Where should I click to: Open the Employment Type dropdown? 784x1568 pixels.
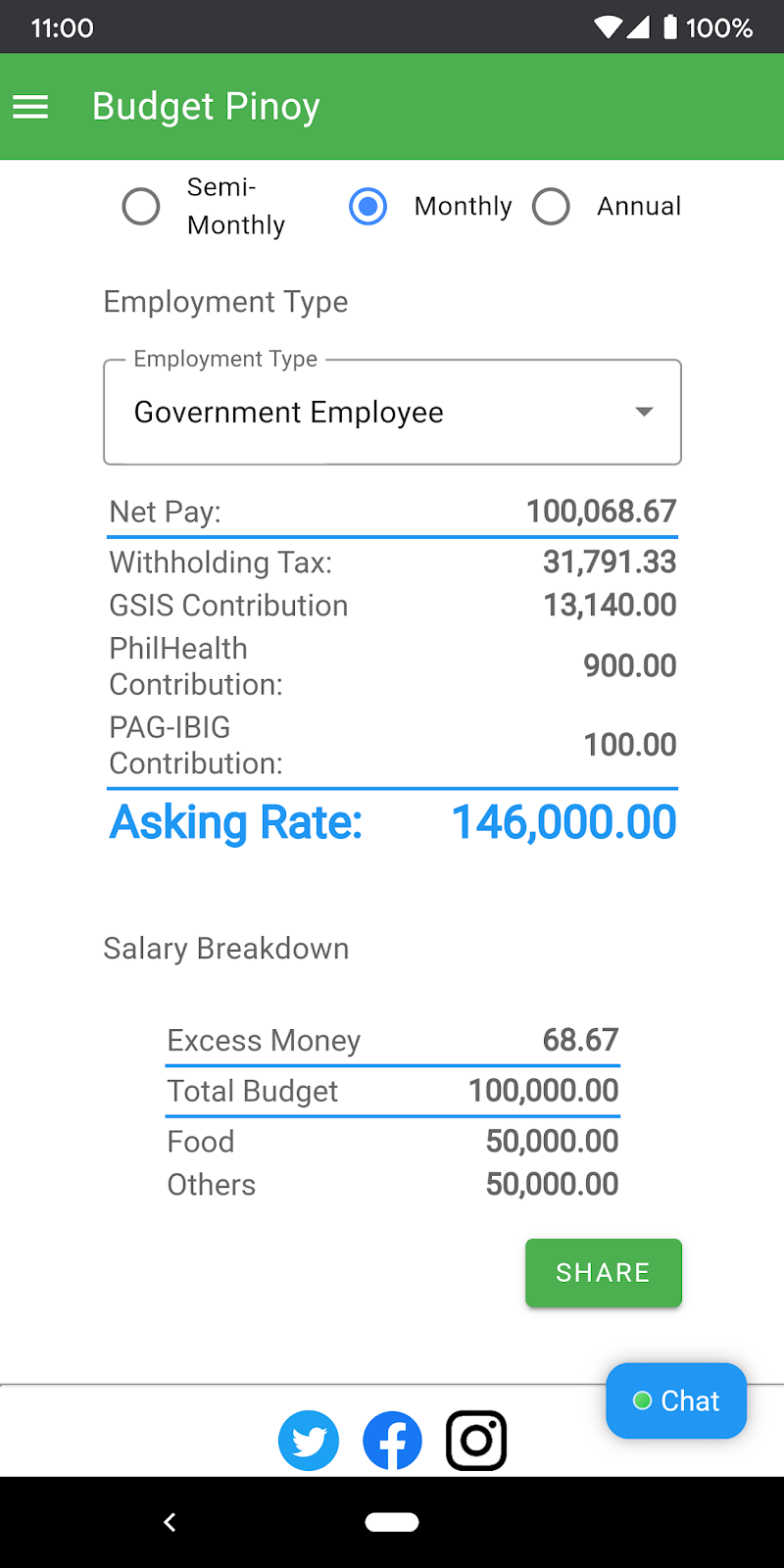pos(392,412)
